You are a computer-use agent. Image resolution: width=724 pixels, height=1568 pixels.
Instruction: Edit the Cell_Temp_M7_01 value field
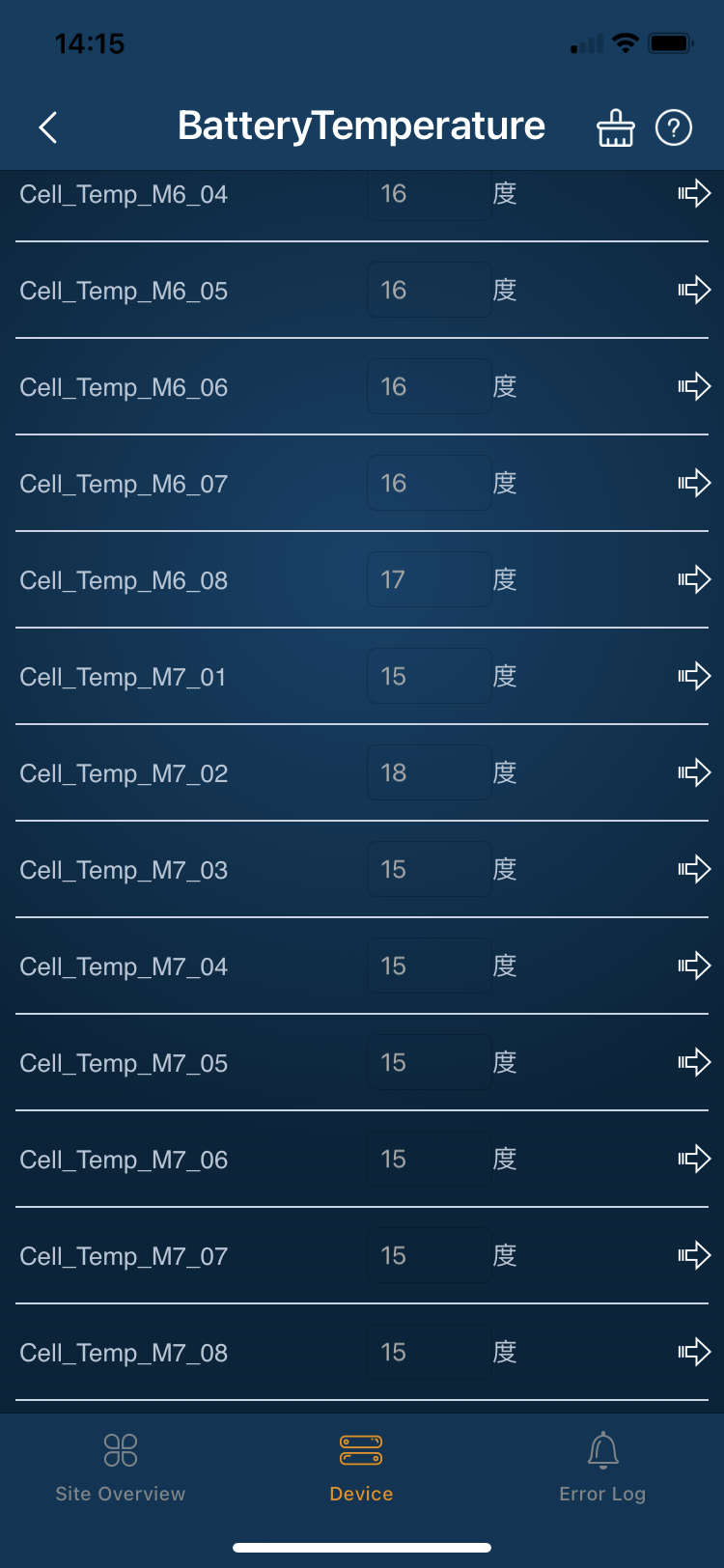point(429,676)
